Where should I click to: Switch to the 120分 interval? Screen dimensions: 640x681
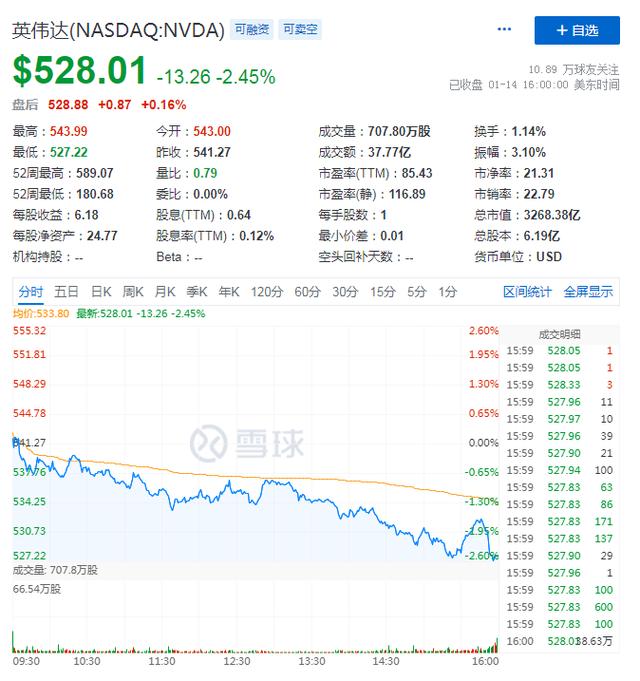tap(267, 292)
